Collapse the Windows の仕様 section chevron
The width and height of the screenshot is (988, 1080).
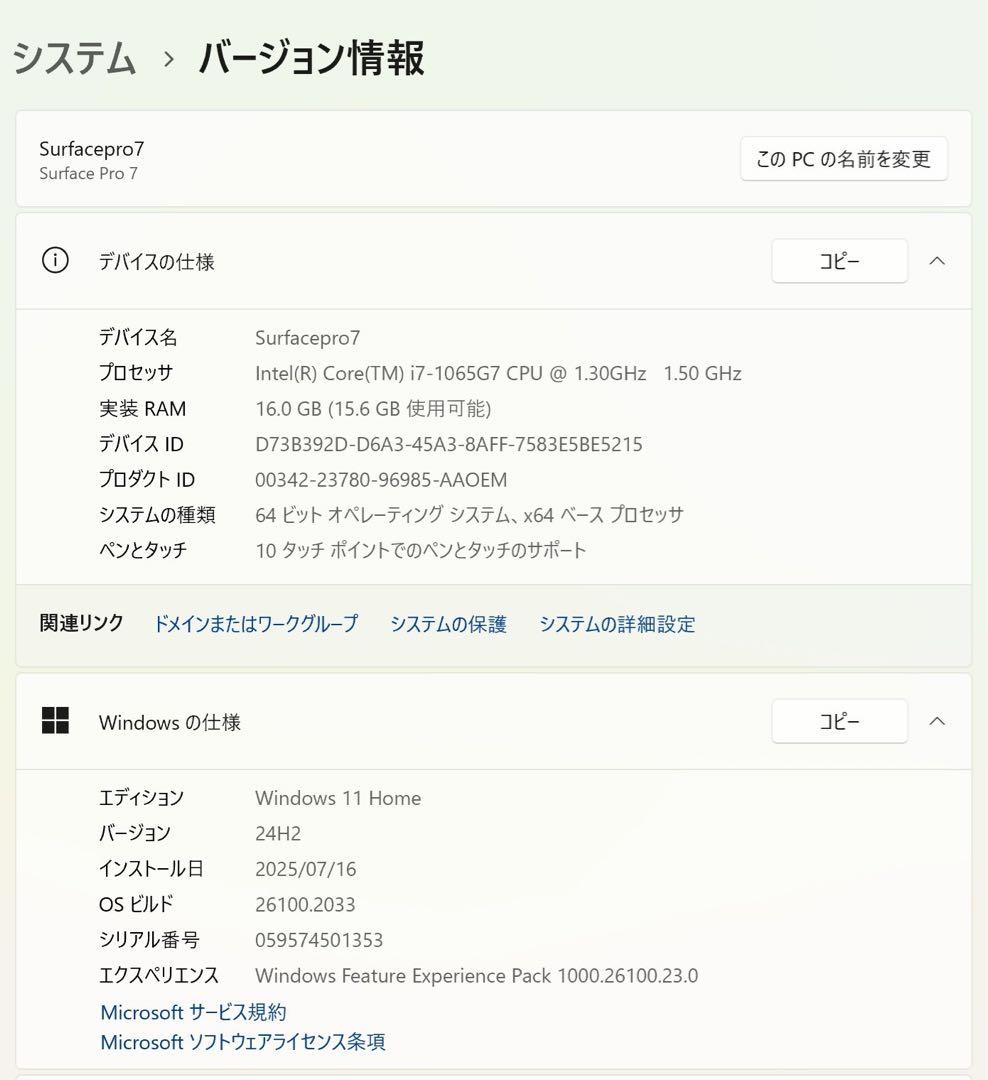(x=937, y=721)
